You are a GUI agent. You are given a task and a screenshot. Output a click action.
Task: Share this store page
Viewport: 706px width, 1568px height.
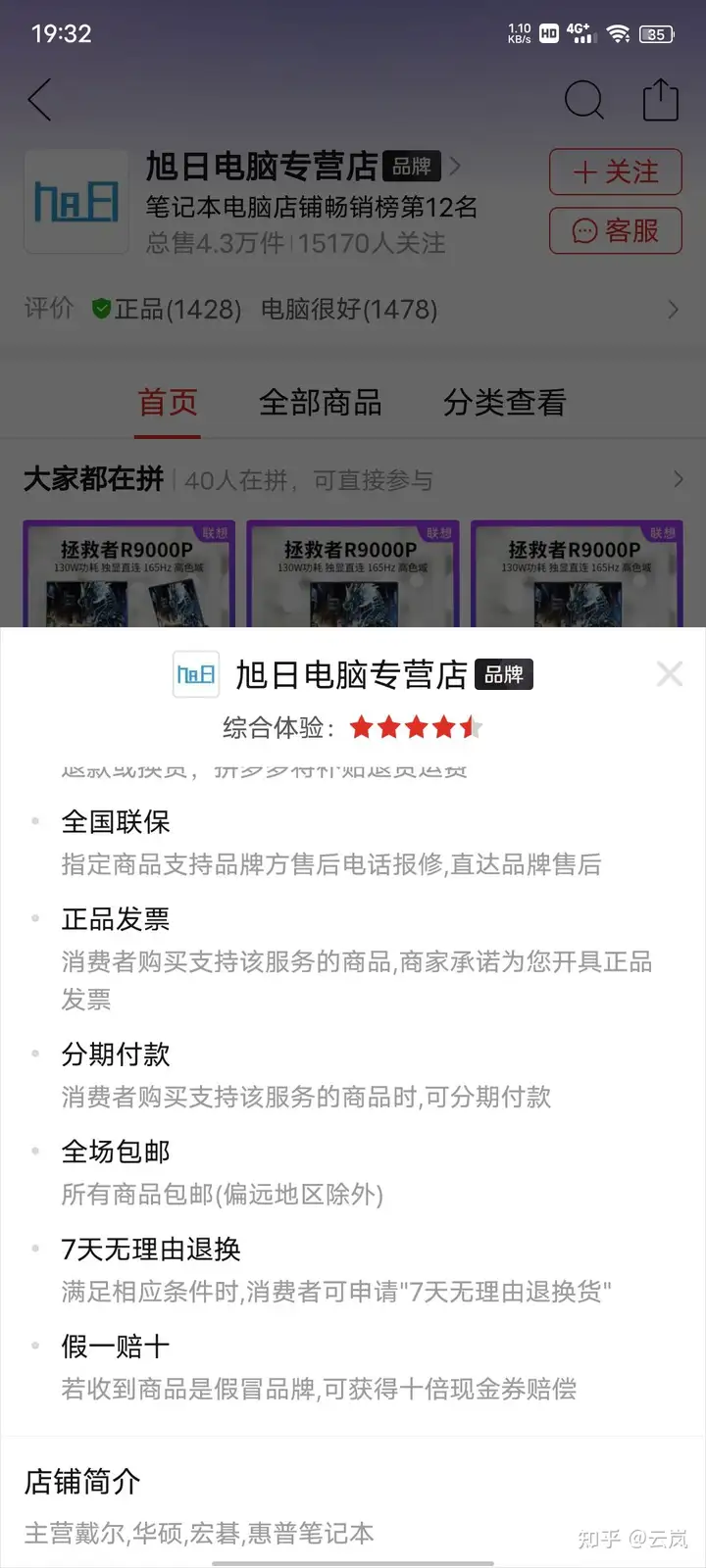660,100
